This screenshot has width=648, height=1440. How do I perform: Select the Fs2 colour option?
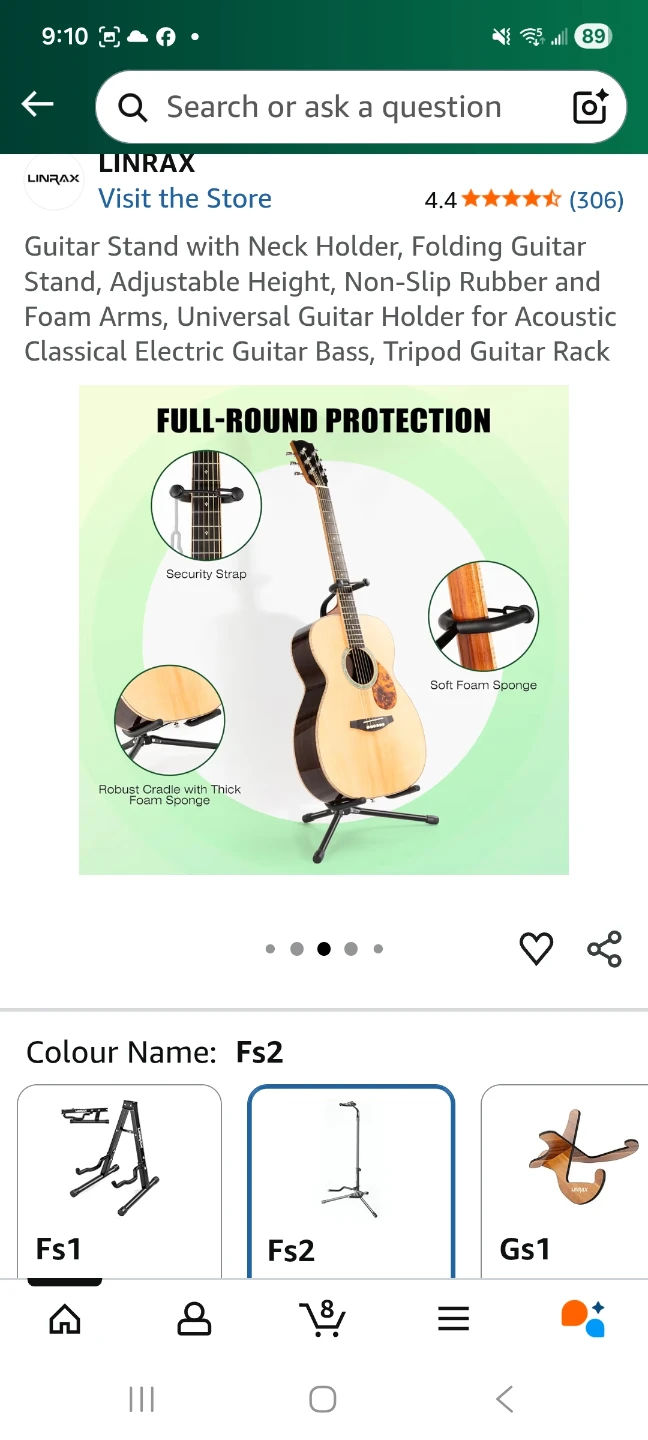coord(351,1181)
